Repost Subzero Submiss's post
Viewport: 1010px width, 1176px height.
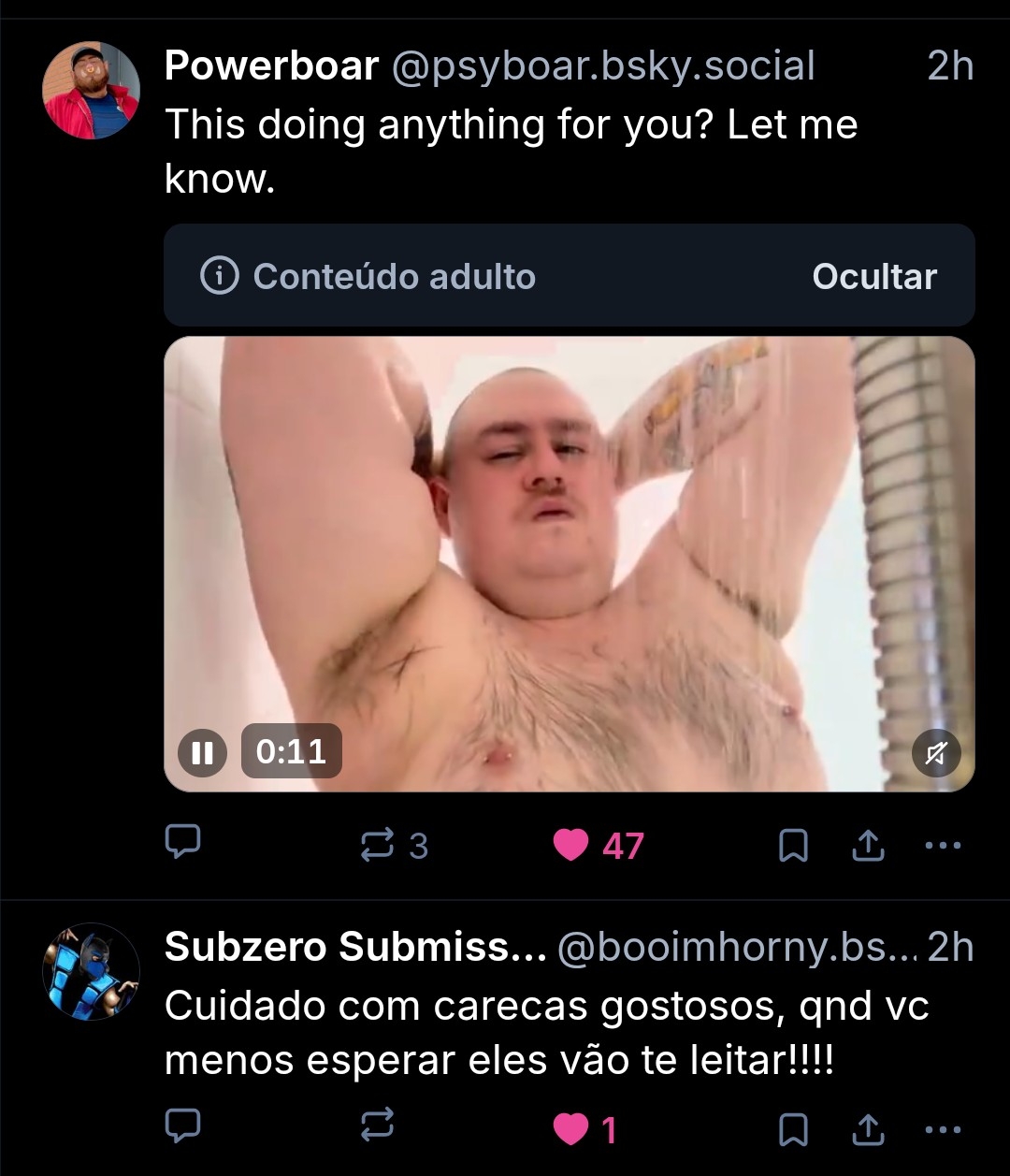378,1129
